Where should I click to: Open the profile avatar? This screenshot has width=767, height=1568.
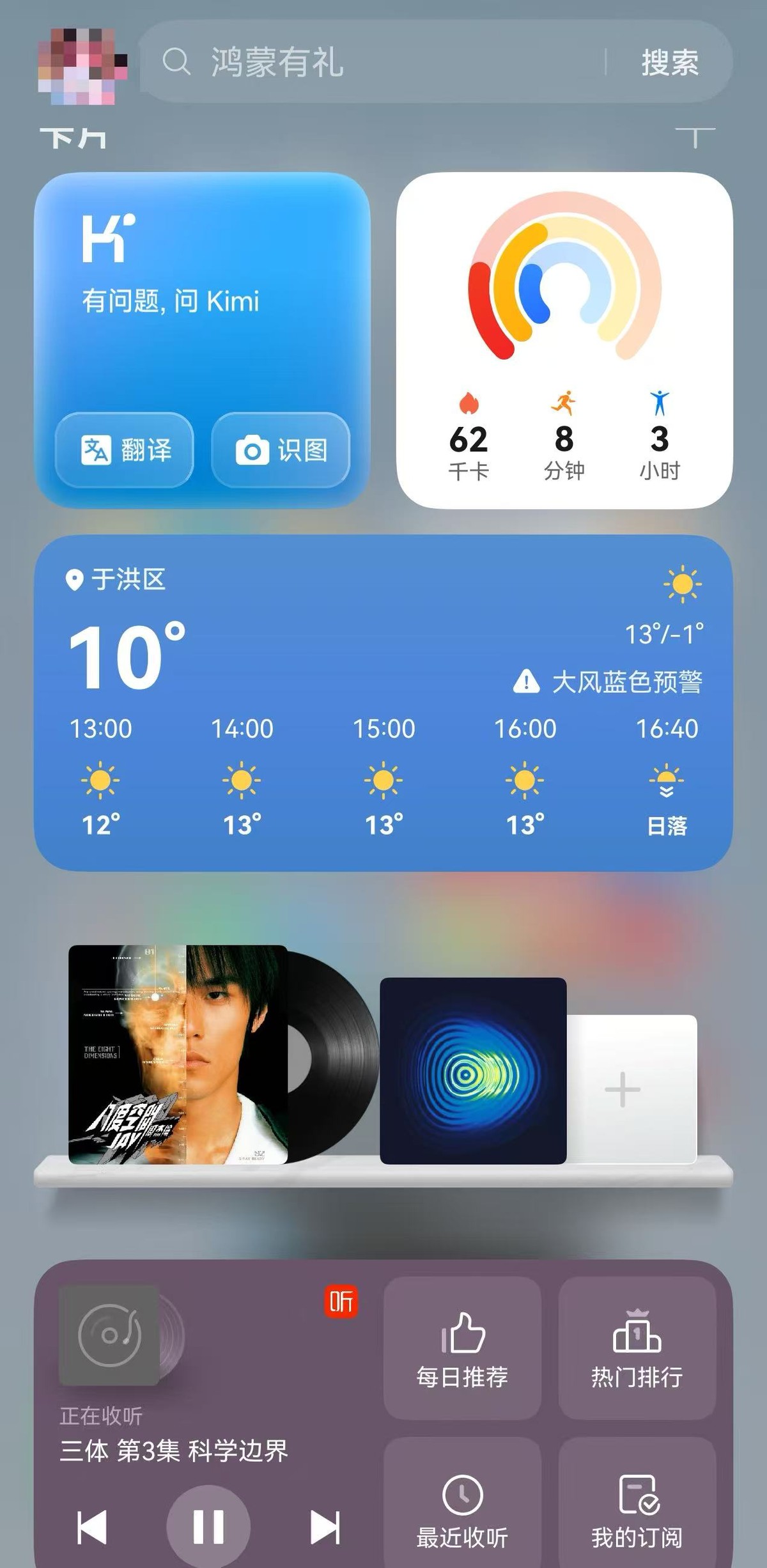click(82, 65)
